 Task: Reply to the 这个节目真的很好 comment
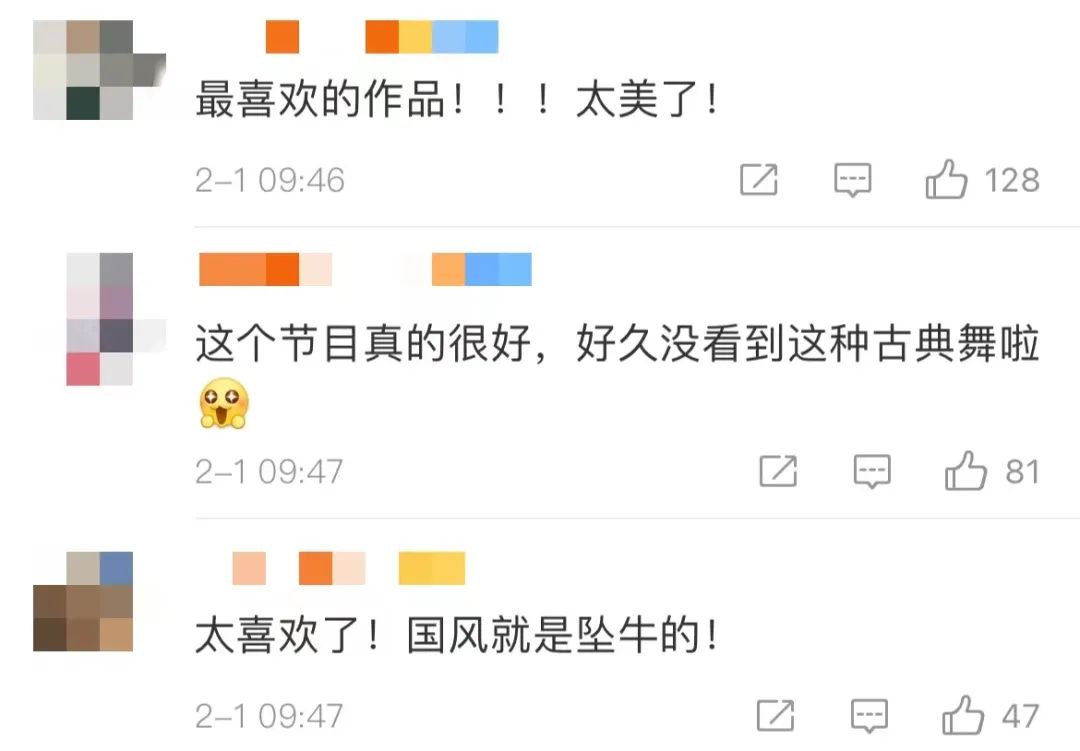point(872,471)
